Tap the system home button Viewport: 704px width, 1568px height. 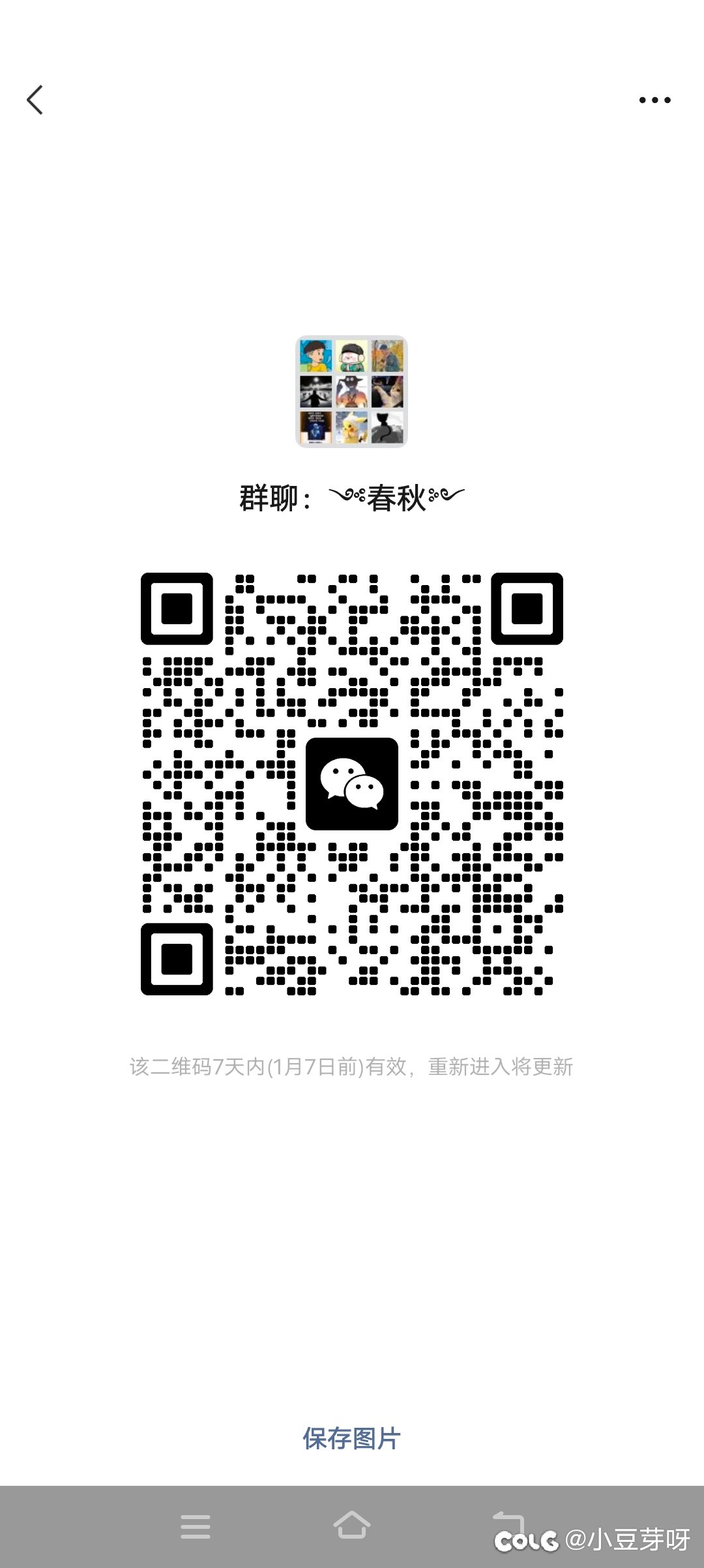(x=352, y=1525)
